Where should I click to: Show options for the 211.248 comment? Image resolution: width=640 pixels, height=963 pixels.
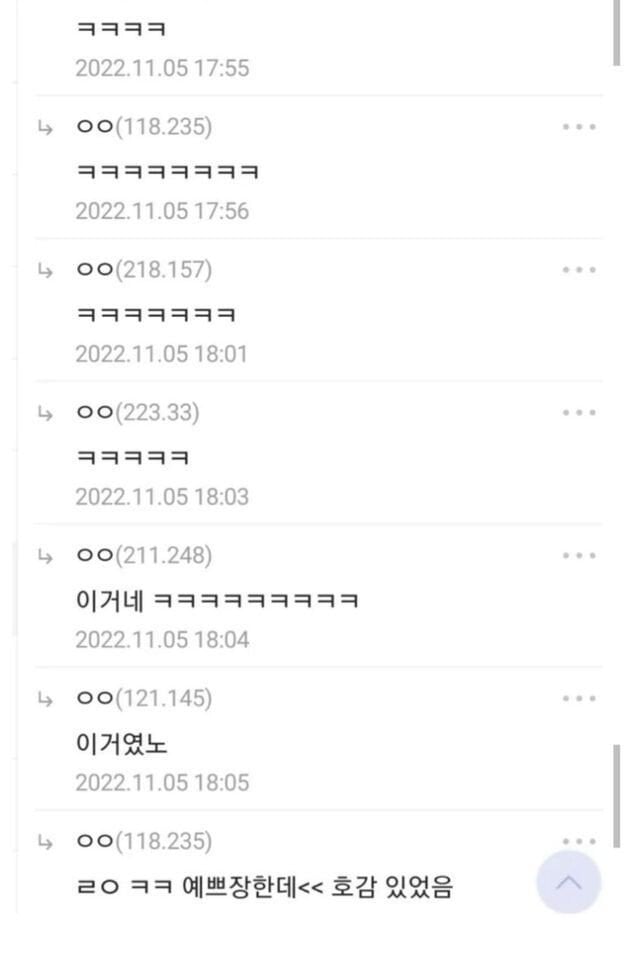(x=579, y=556)
